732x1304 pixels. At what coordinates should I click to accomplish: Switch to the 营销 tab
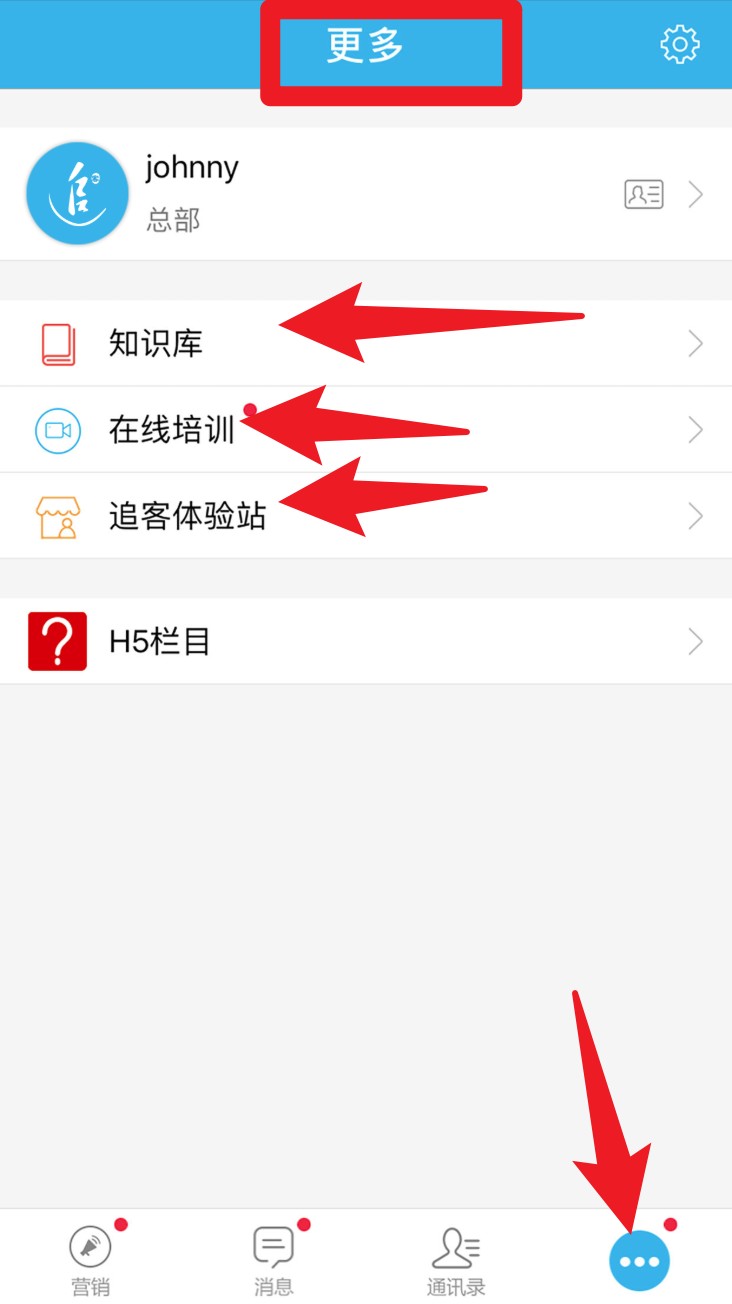click(x=91, y=1258)
